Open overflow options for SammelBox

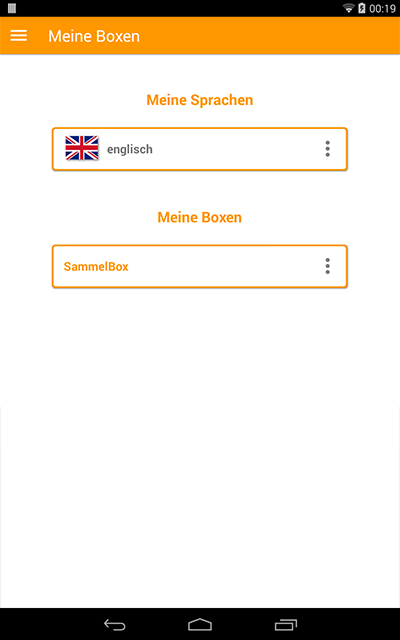327,266
